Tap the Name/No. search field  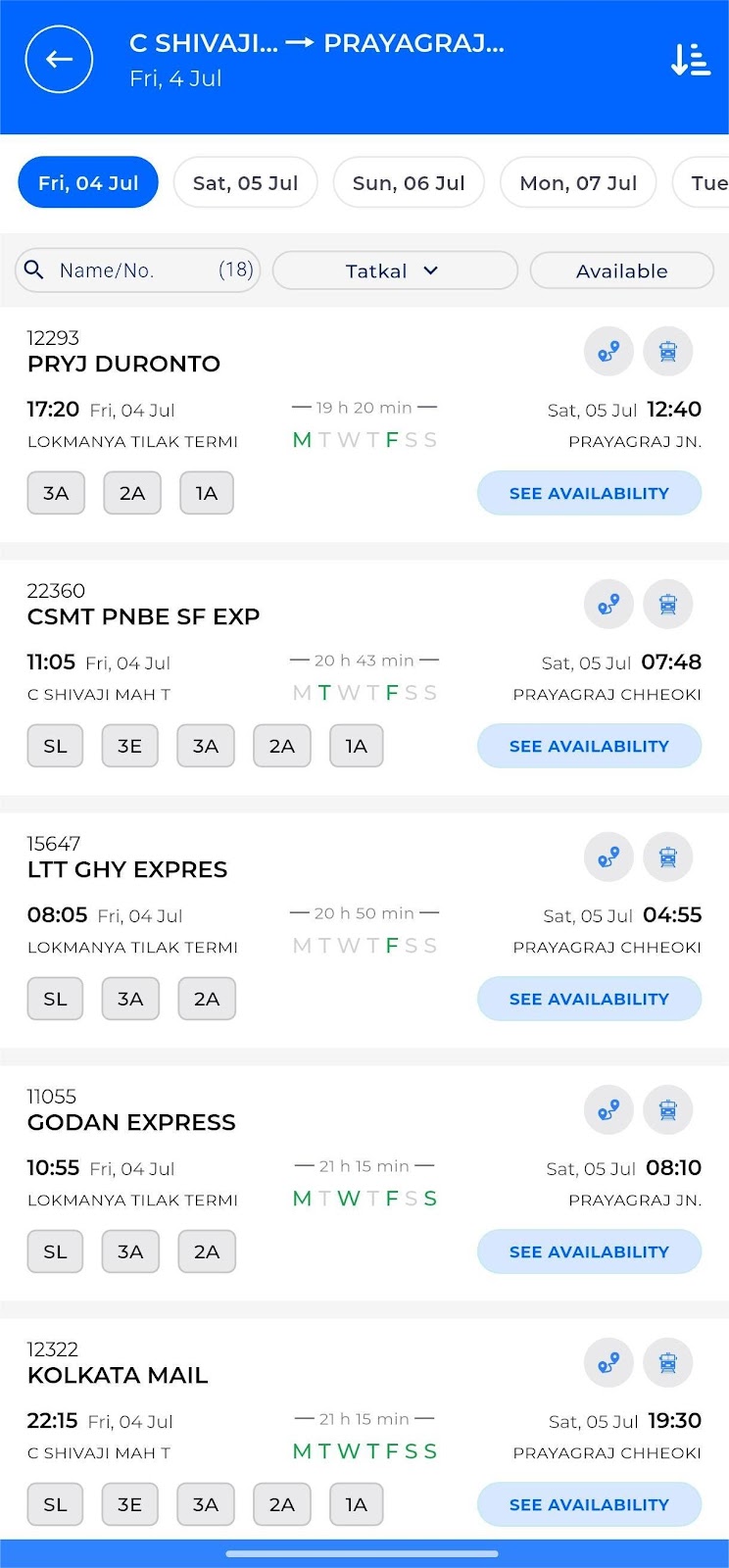click(x=137, y=269)
